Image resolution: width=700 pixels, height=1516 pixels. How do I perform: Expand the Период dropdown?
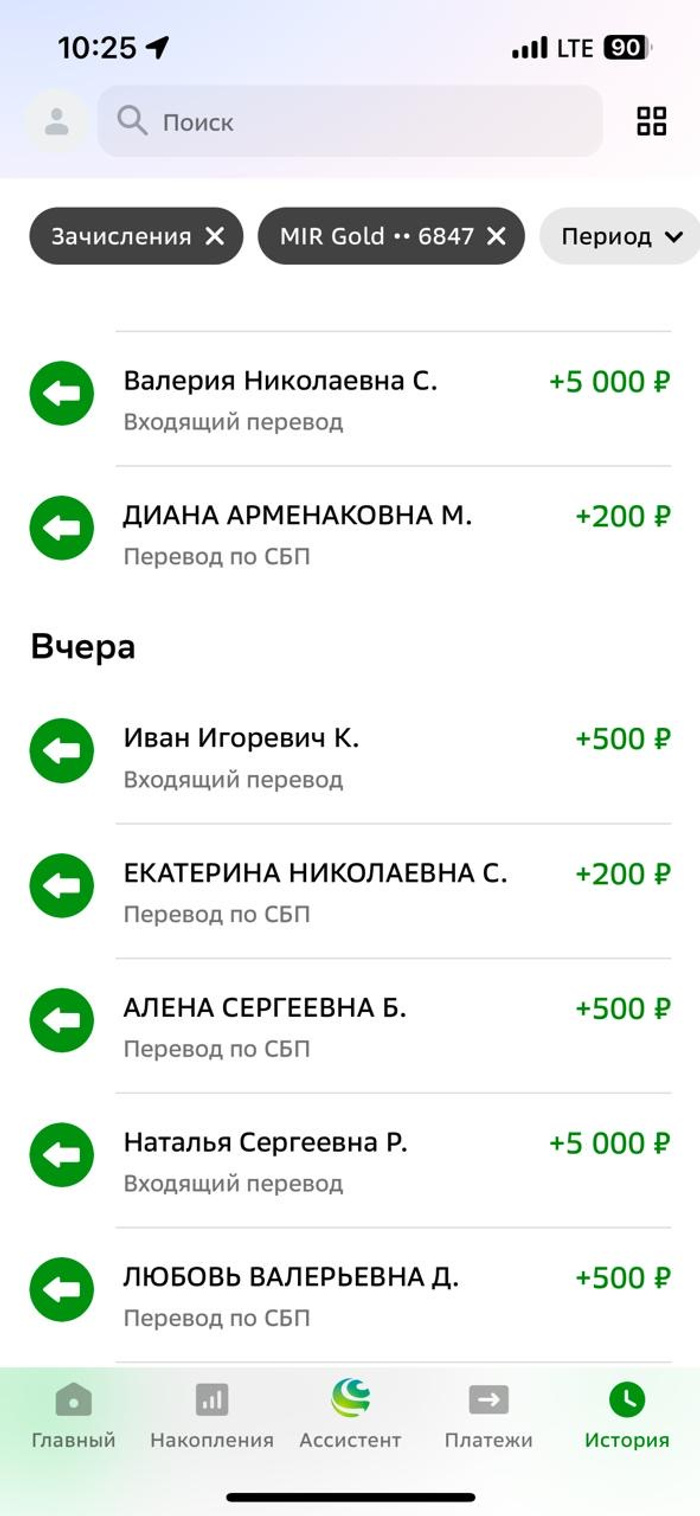click(621, 237)
